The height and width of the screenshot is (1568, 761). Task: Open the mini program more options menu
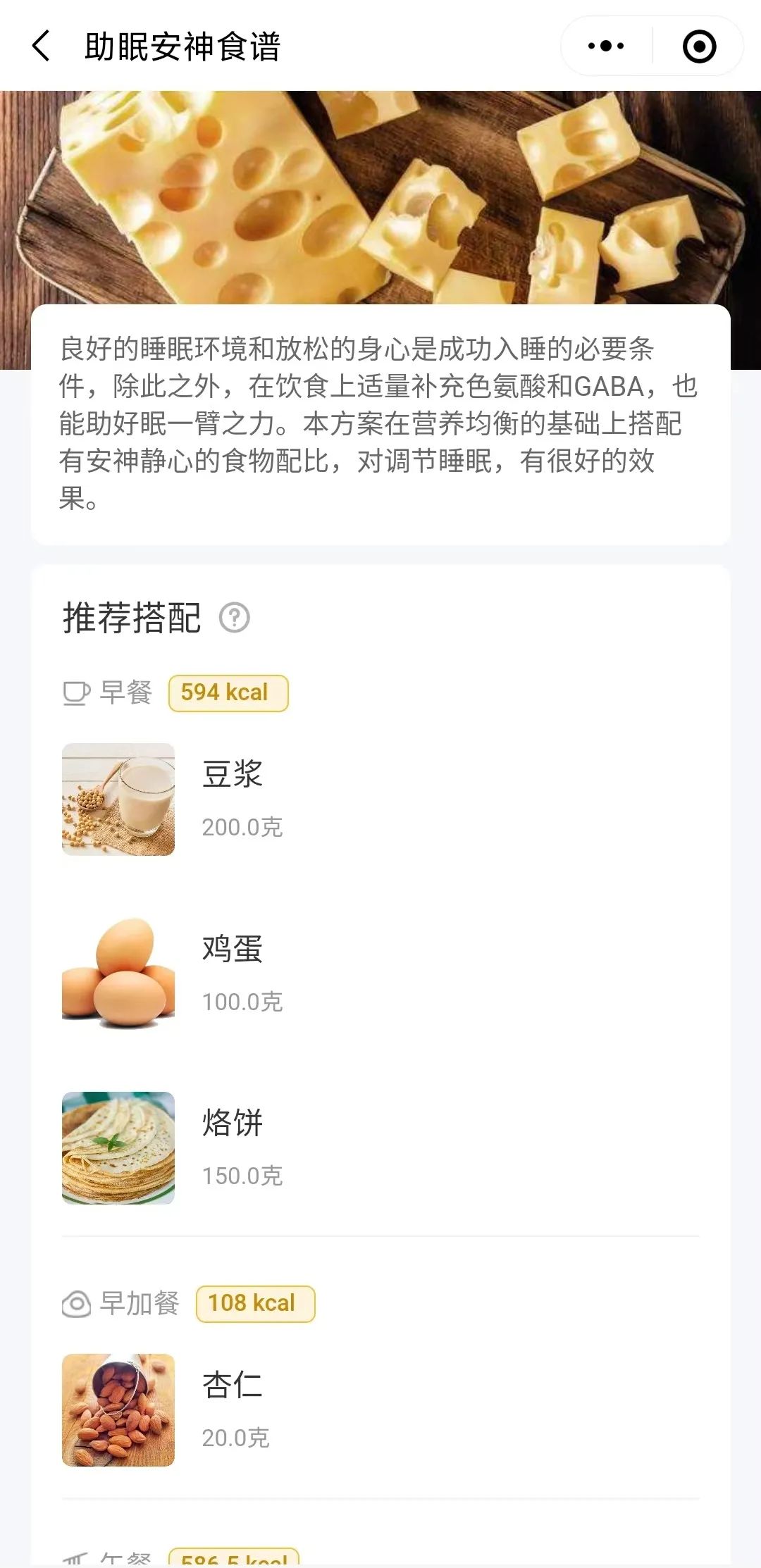[606, 46]
